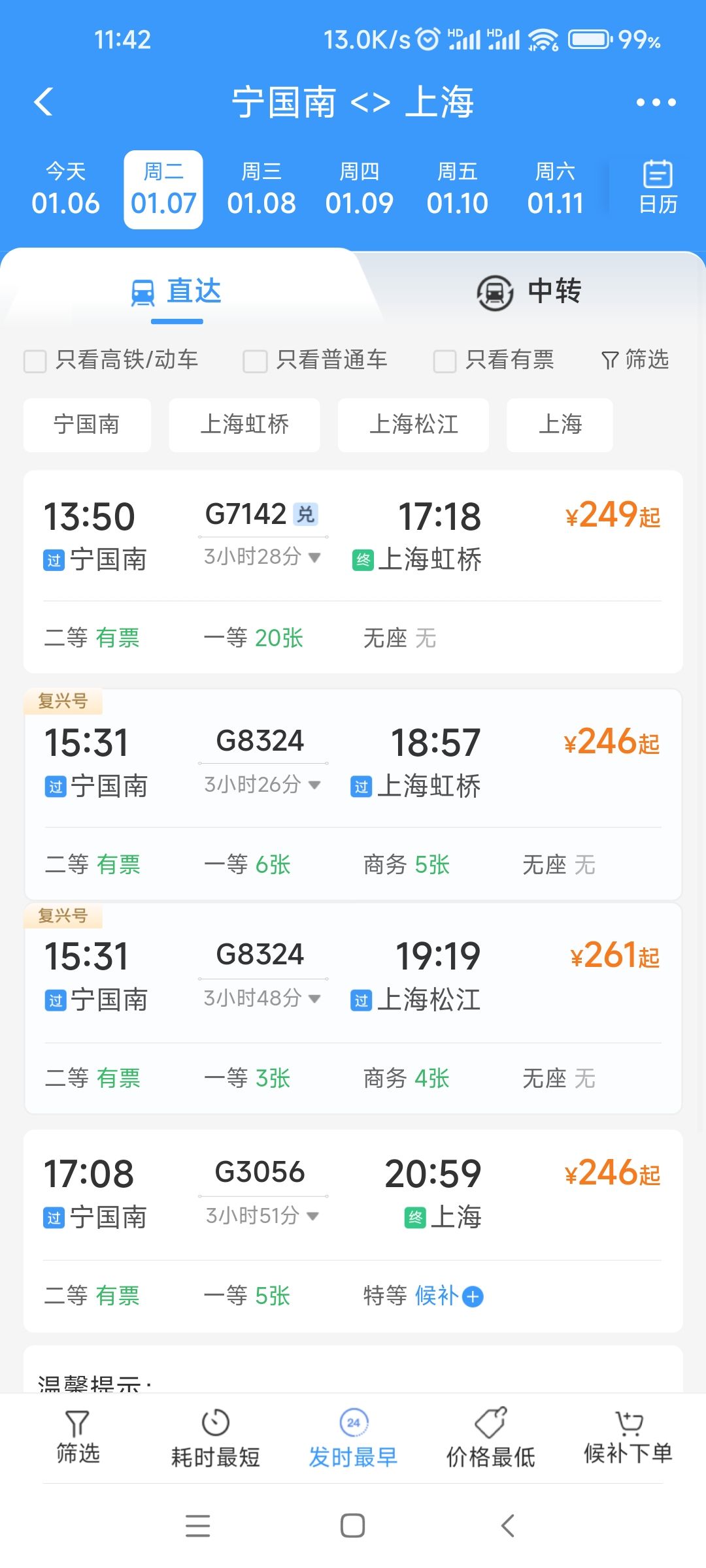The height and width of the screenshot is (1568, 706).
Task: Open G8324 arriving 上海虹桥 at 18:57
Action: pos(353,794)
